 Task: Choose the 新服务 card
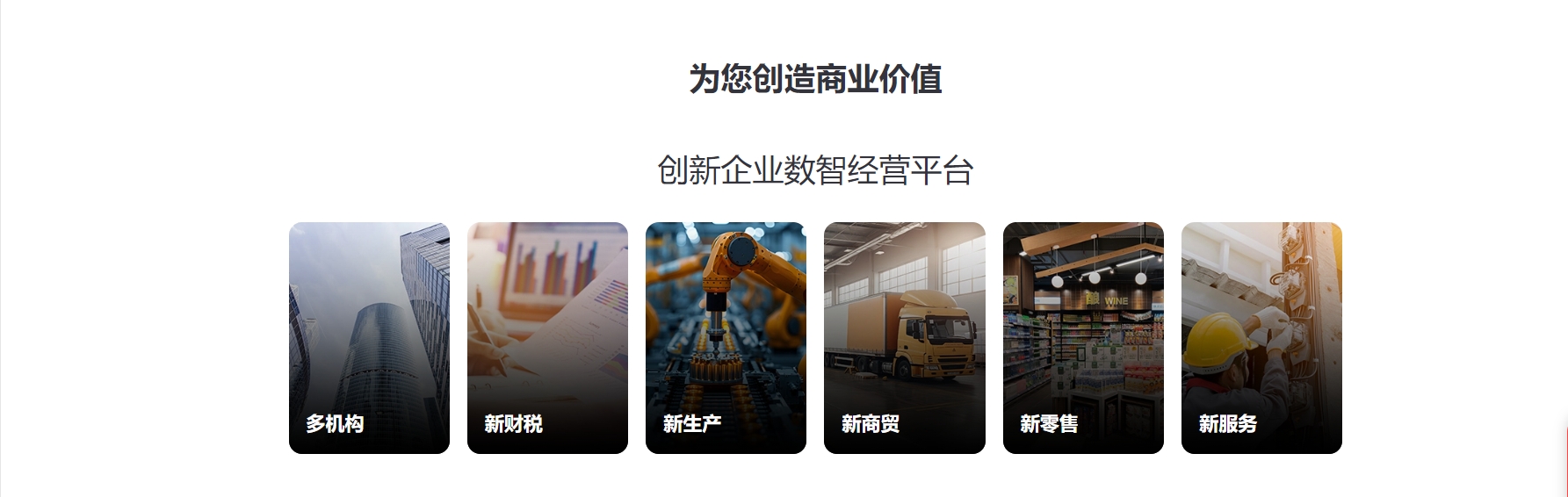[x=1261, y=338]
